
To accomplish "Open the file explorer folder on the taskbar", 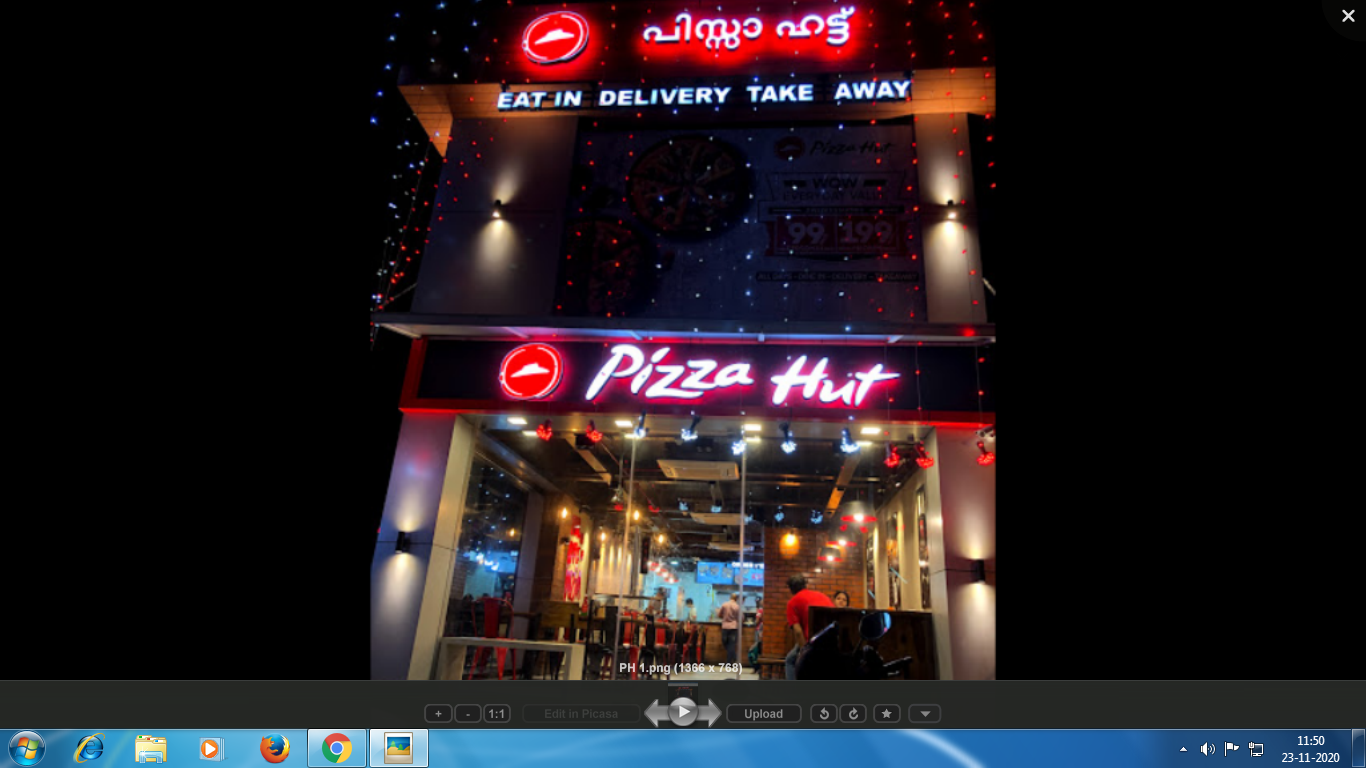I will pos(151,748).
